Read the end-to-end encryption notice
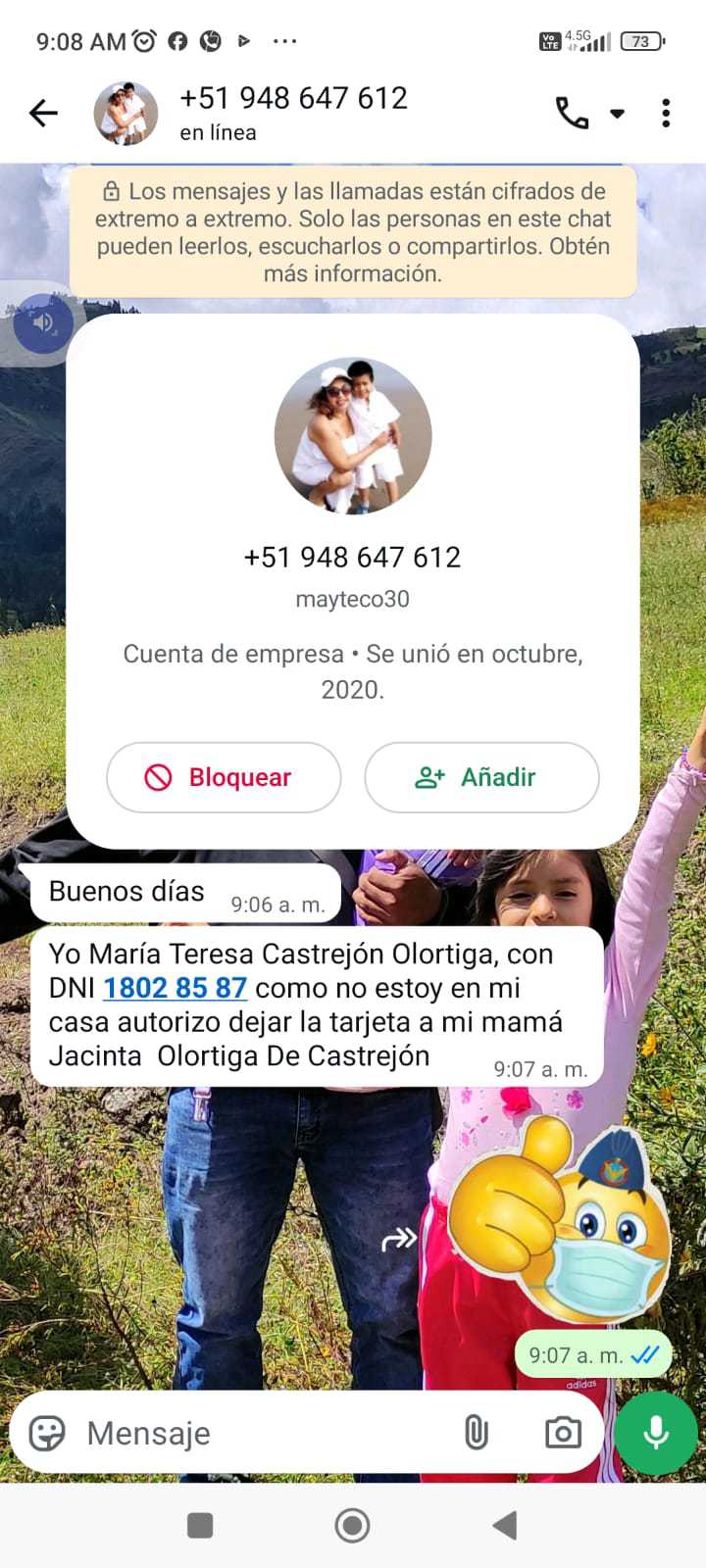 coord(353,232)
